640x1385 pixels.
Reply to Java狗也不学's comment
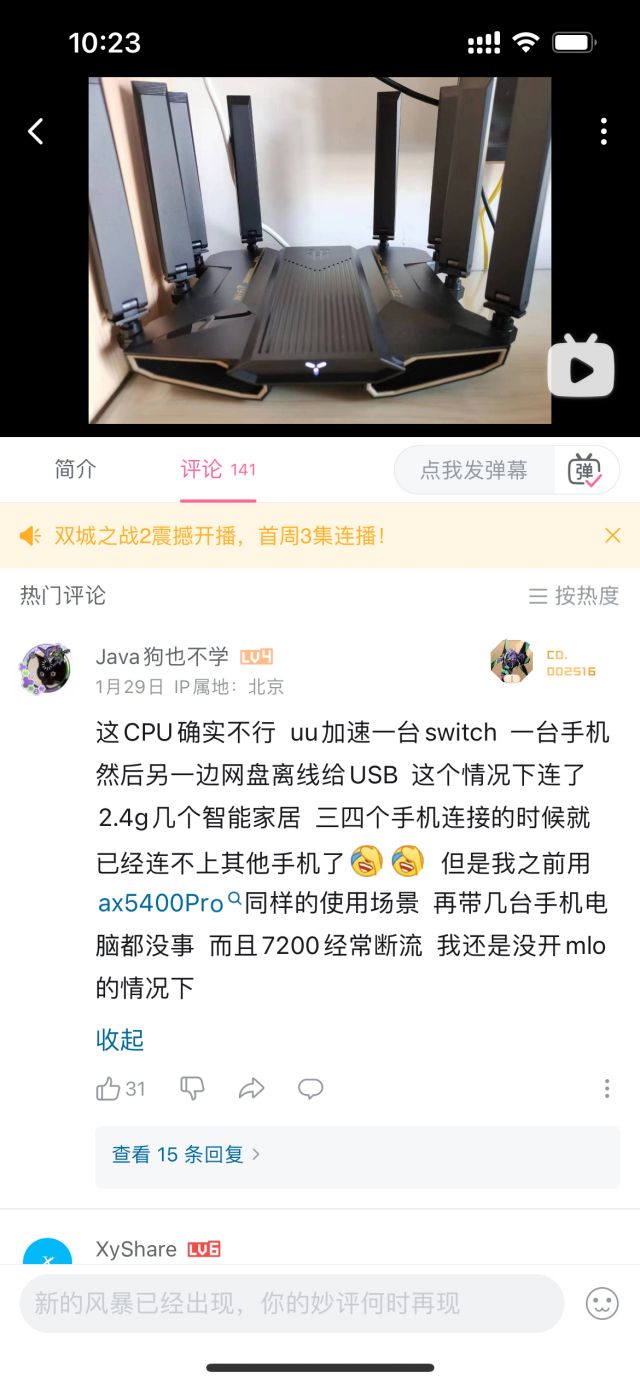(311, 1089)
